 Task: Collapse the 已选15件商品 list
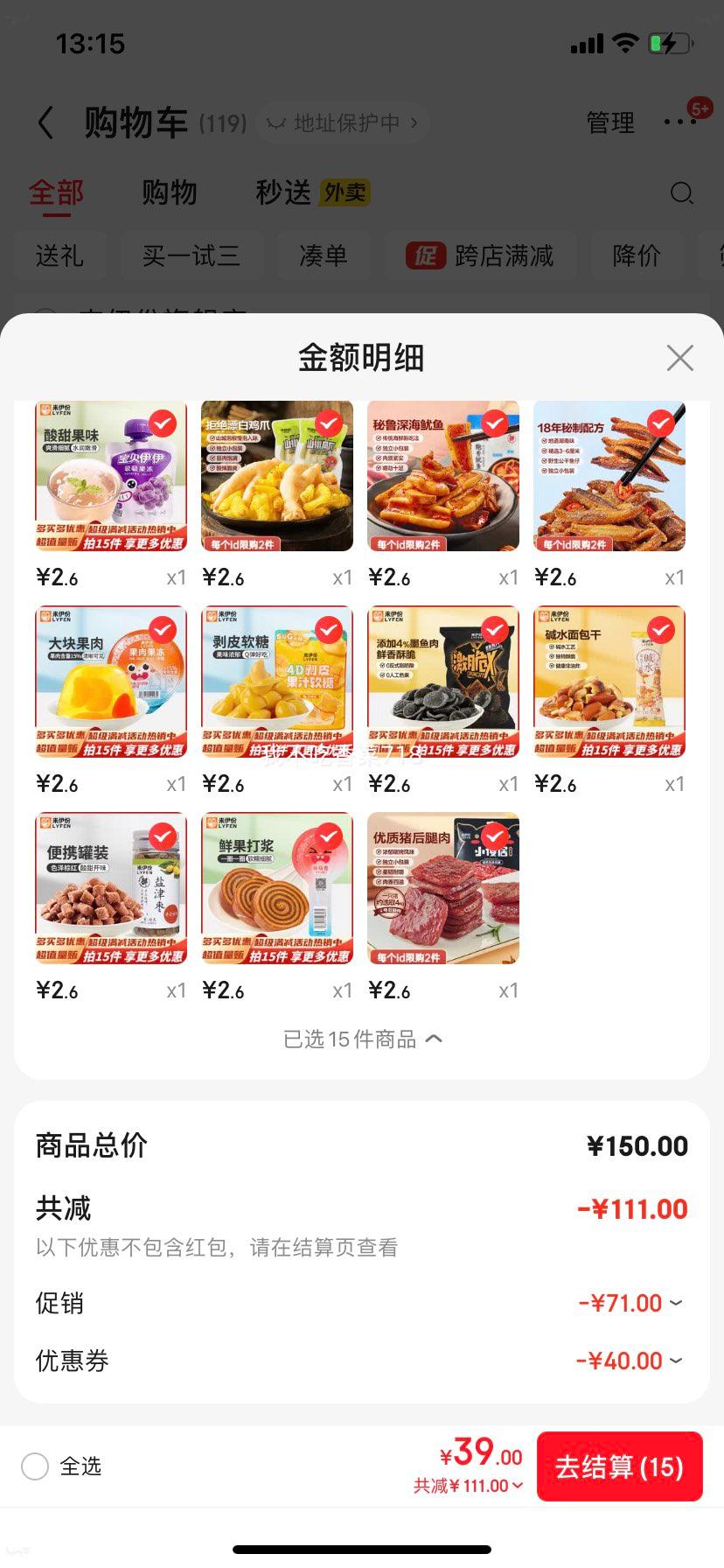(362, 1039)
